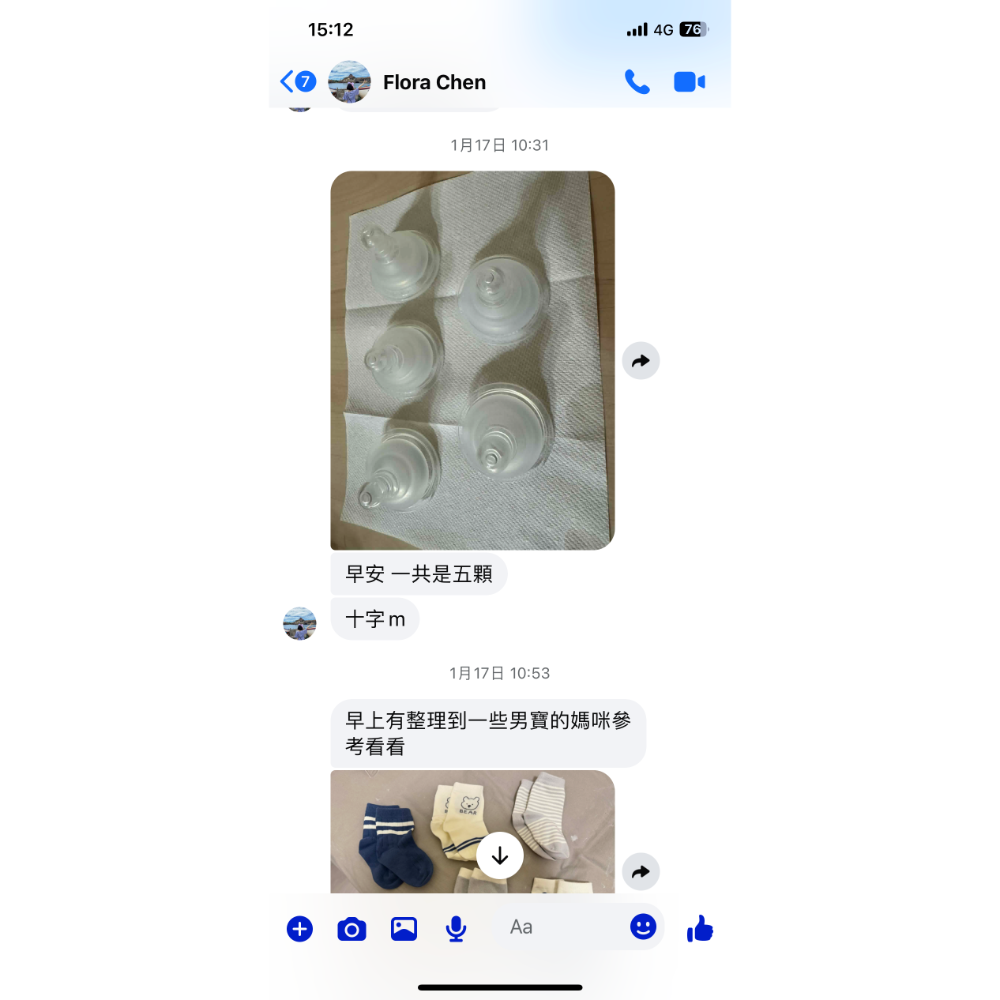Screen dimensions: 1000x1000
Task: Focus the Aa message input field
Action: point(560,927)
